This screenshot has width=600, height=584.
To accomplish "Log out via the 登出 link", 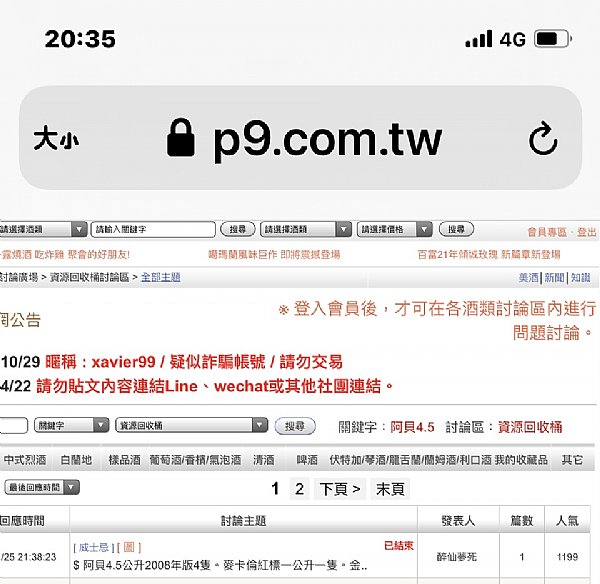I will pos(586,232).
